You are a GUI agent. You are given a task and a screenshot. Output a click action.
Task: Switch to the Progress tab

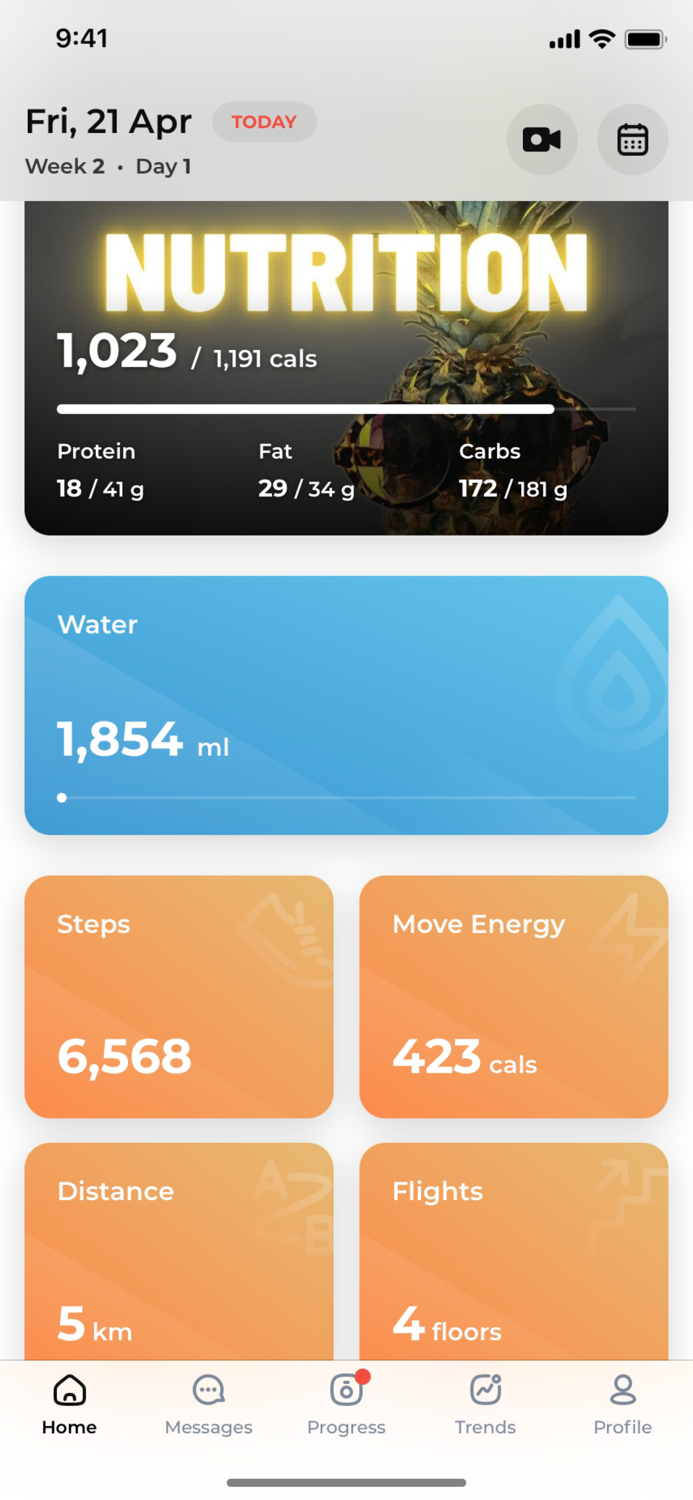click(x=346, y=1405)
